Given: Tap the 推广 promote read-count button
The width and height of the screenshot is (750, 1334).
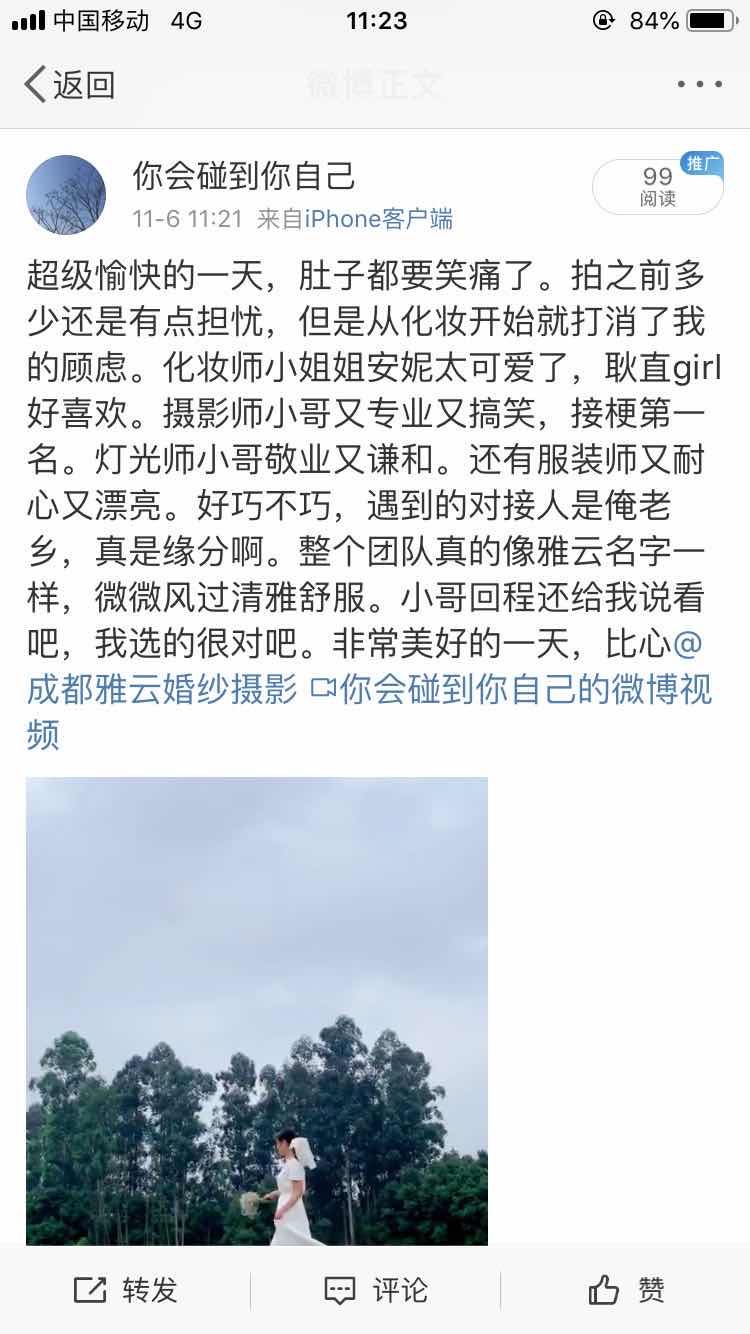Looking at the screenshot, I should [658, 186].
